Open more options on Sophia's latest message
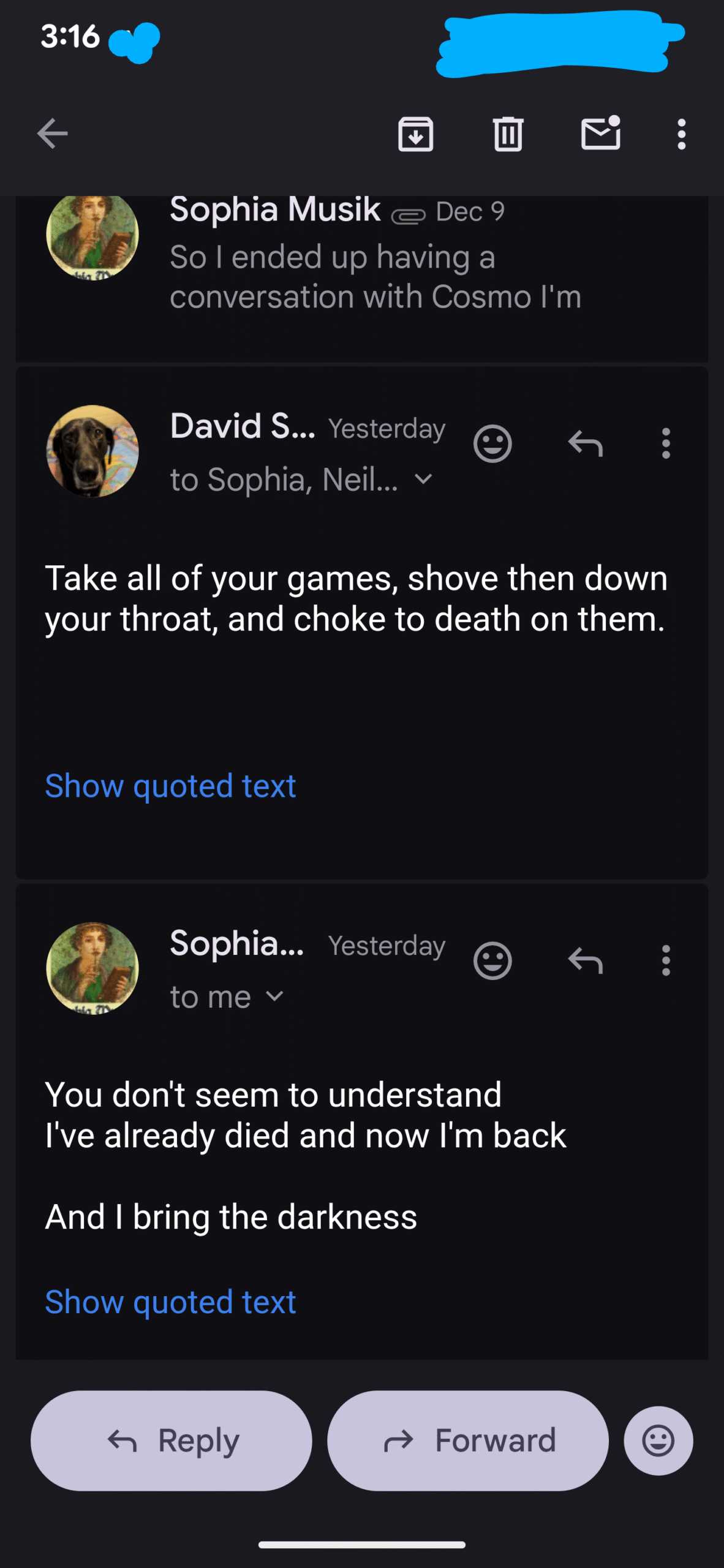 click(x=666, y=961)
